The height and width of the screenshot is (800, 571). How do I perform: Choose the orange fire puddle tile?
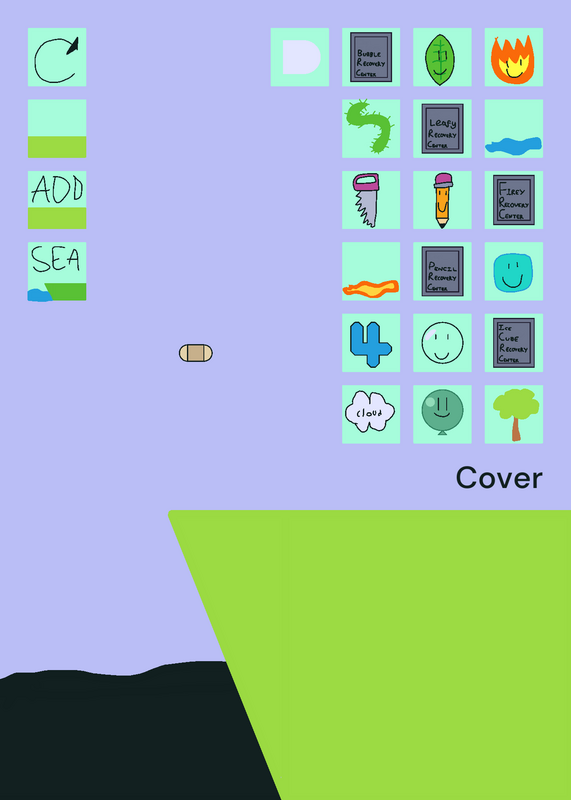[371, 271]
